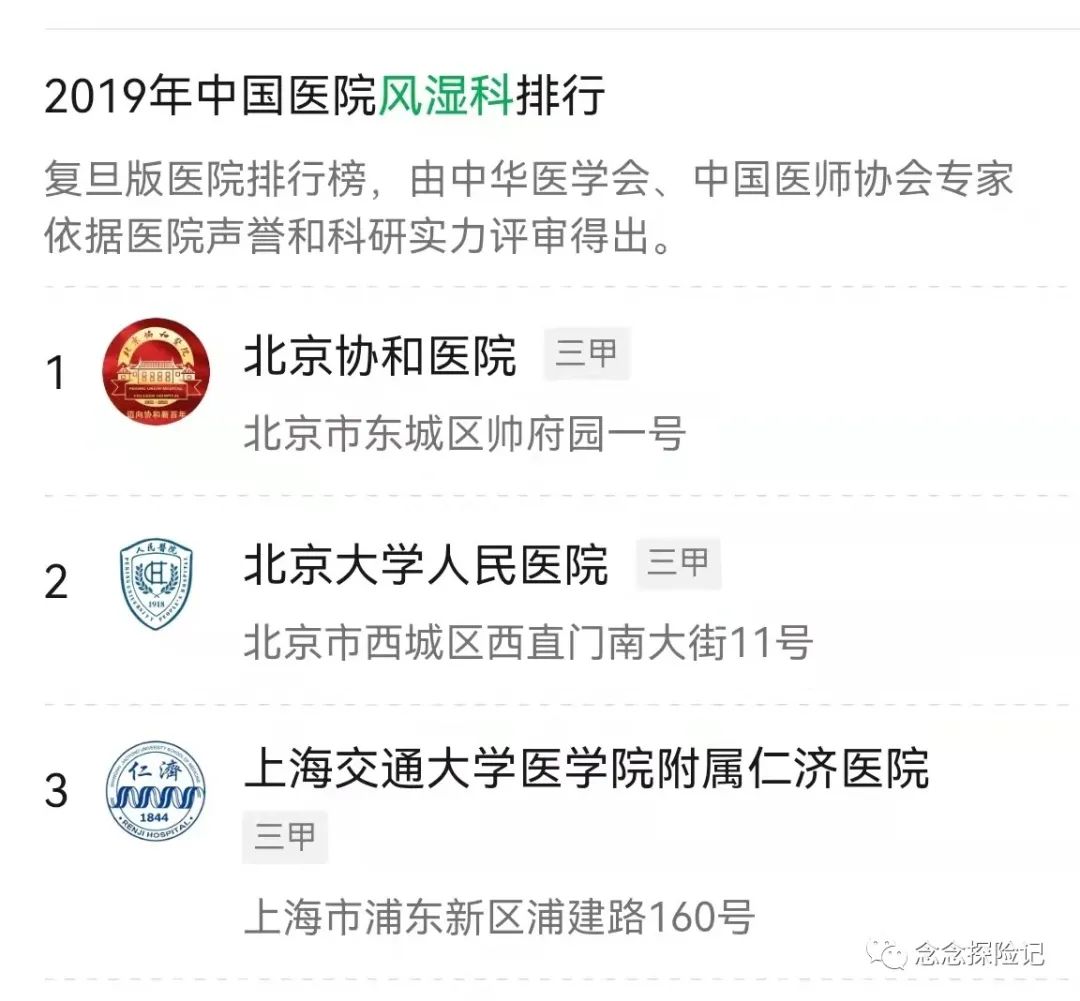Open the 北京大学人民医院 listing
Image resolution: width=1080 pixels, height=1001 pixels.
coord(426,565)
